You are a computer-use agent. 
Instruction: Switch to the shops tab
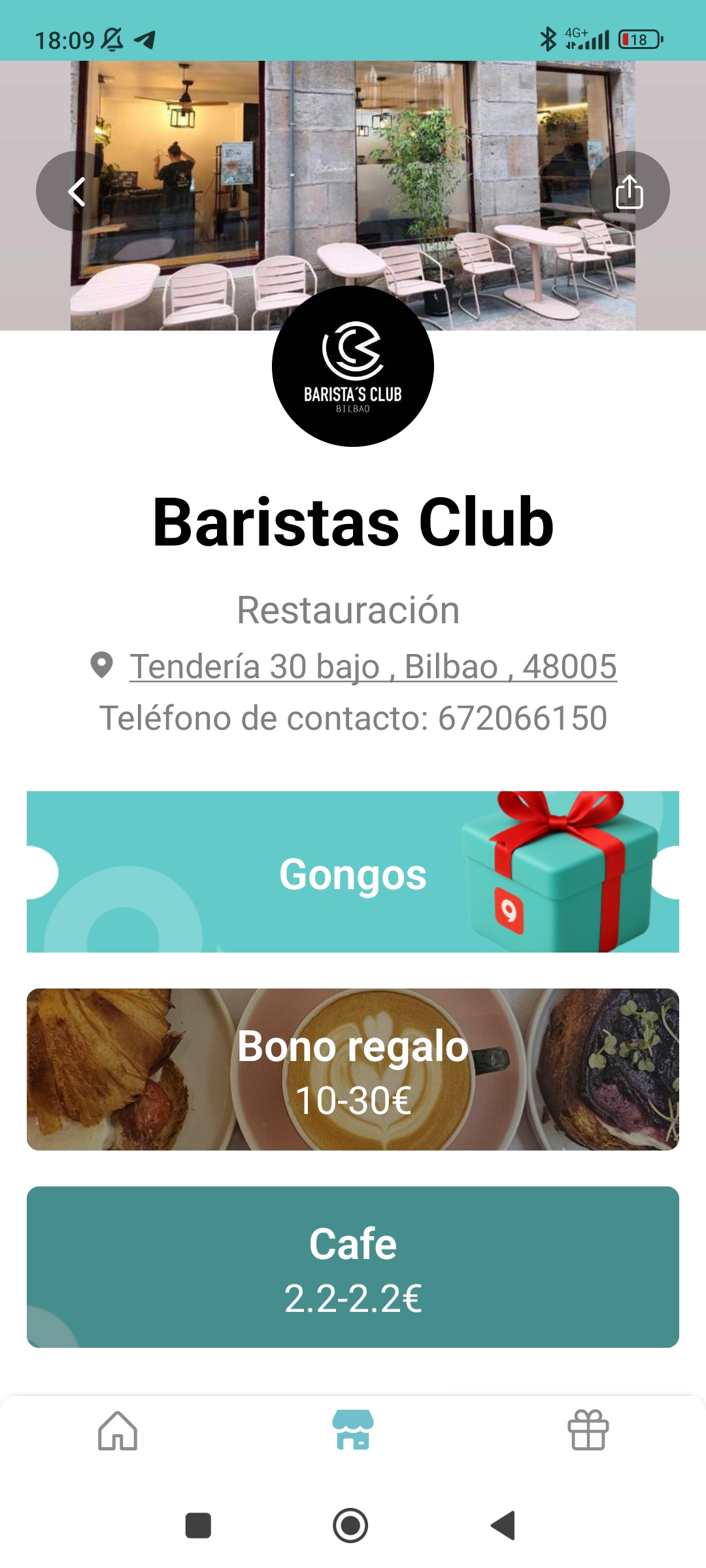353,1431
